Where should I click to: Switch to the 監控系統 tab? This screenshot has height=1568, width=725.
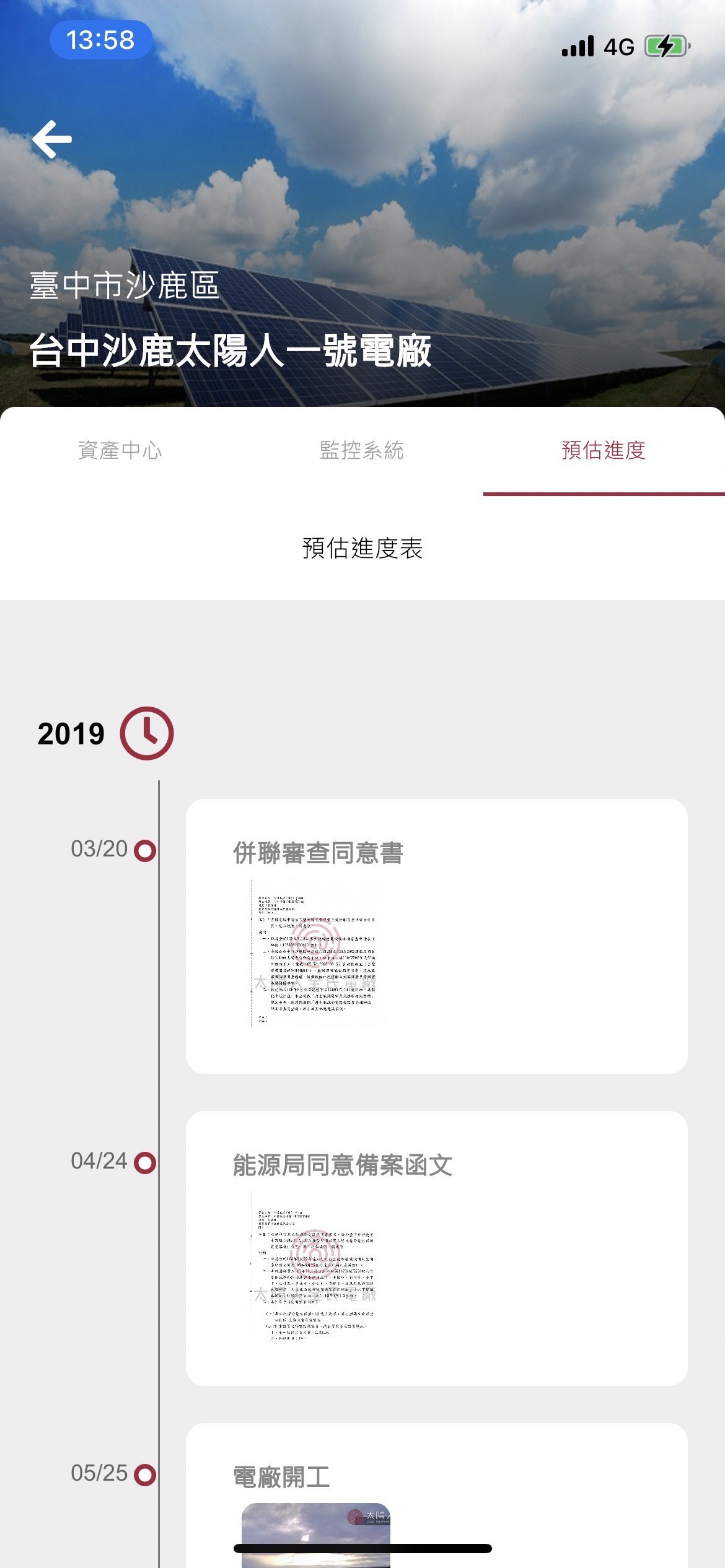pyautogui.click(x=362, y=450)
